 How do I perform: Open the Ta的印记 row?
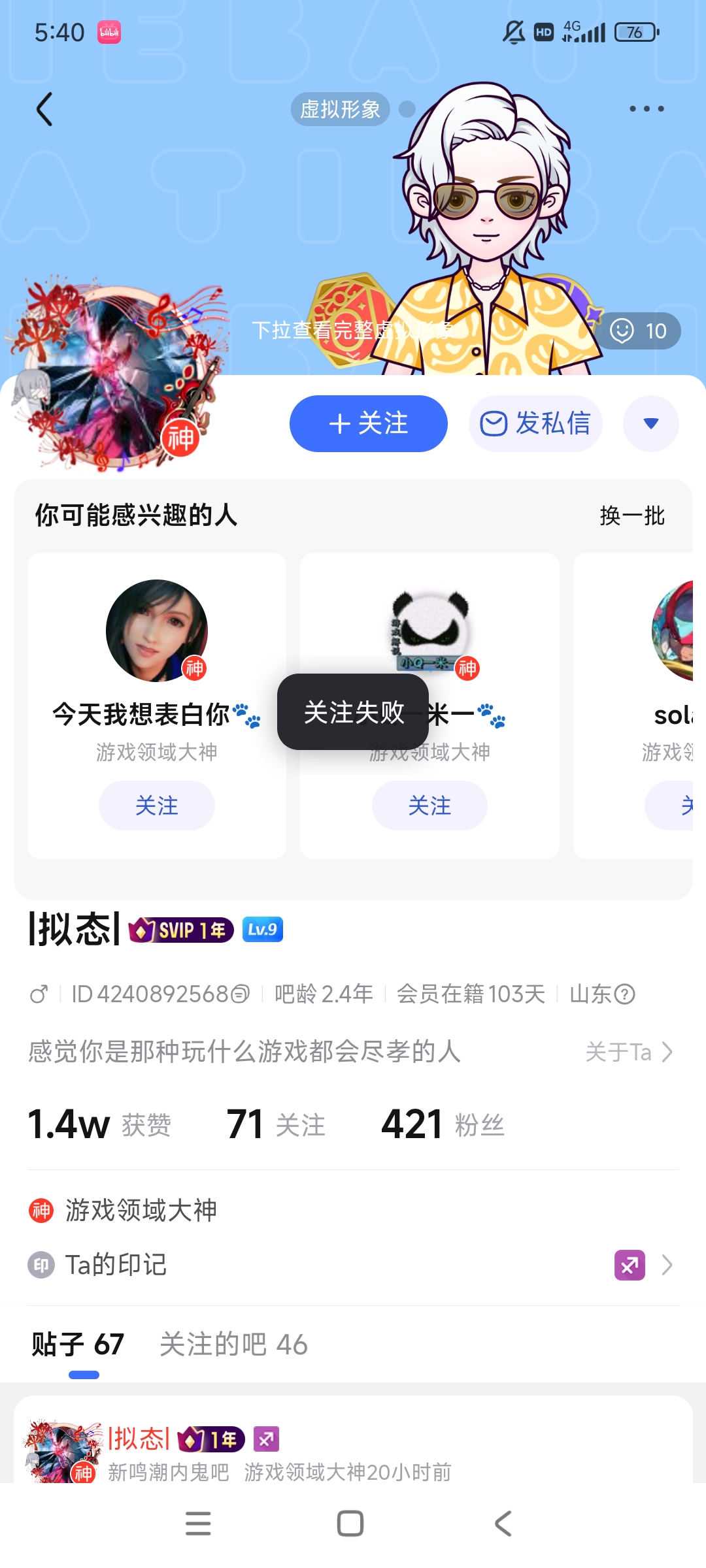point(353,1265)
